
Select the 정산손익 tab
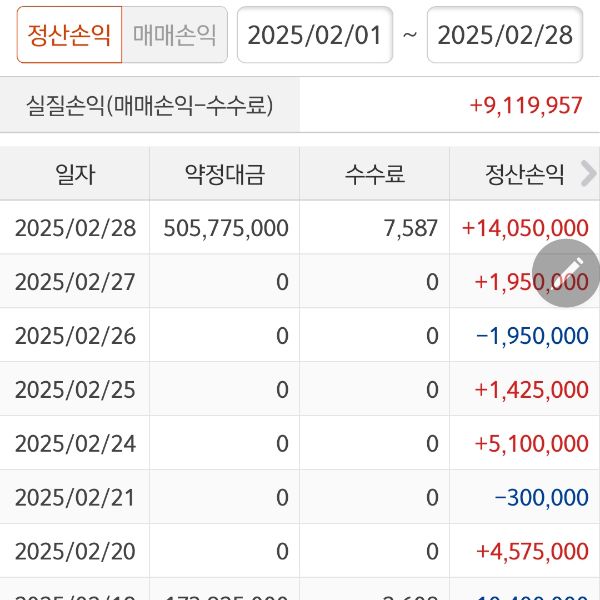click(x=69, y=35)
